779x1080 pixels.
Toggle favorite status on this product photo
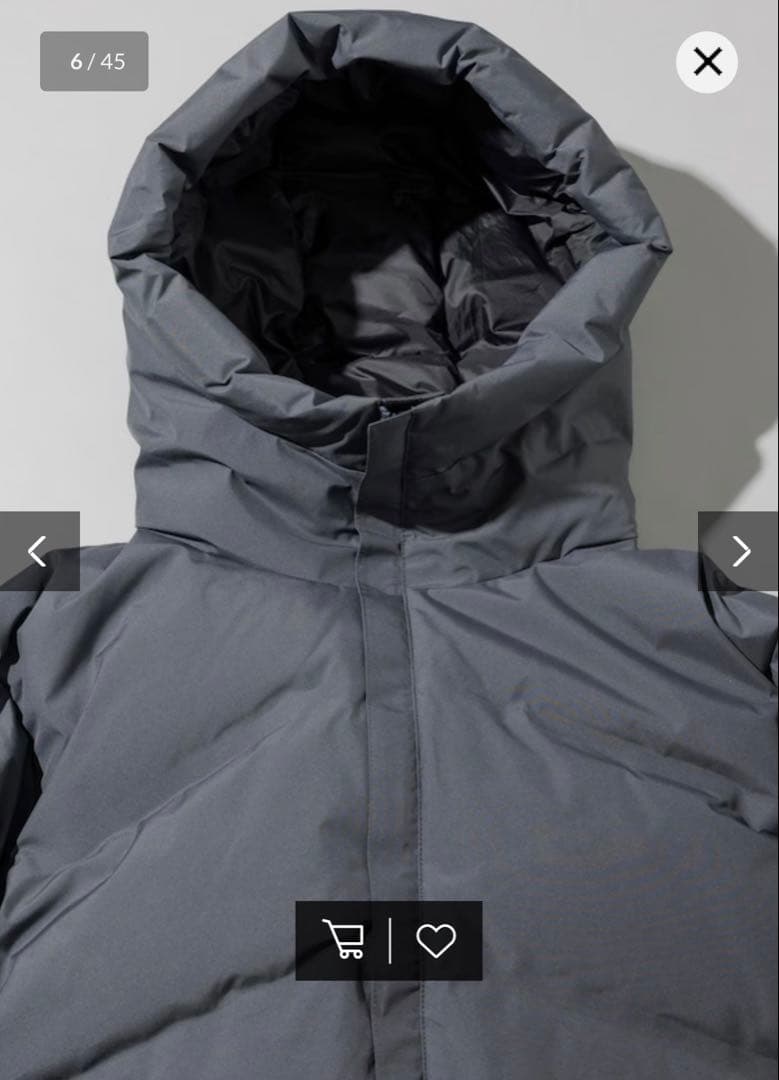tap(434, 940)
